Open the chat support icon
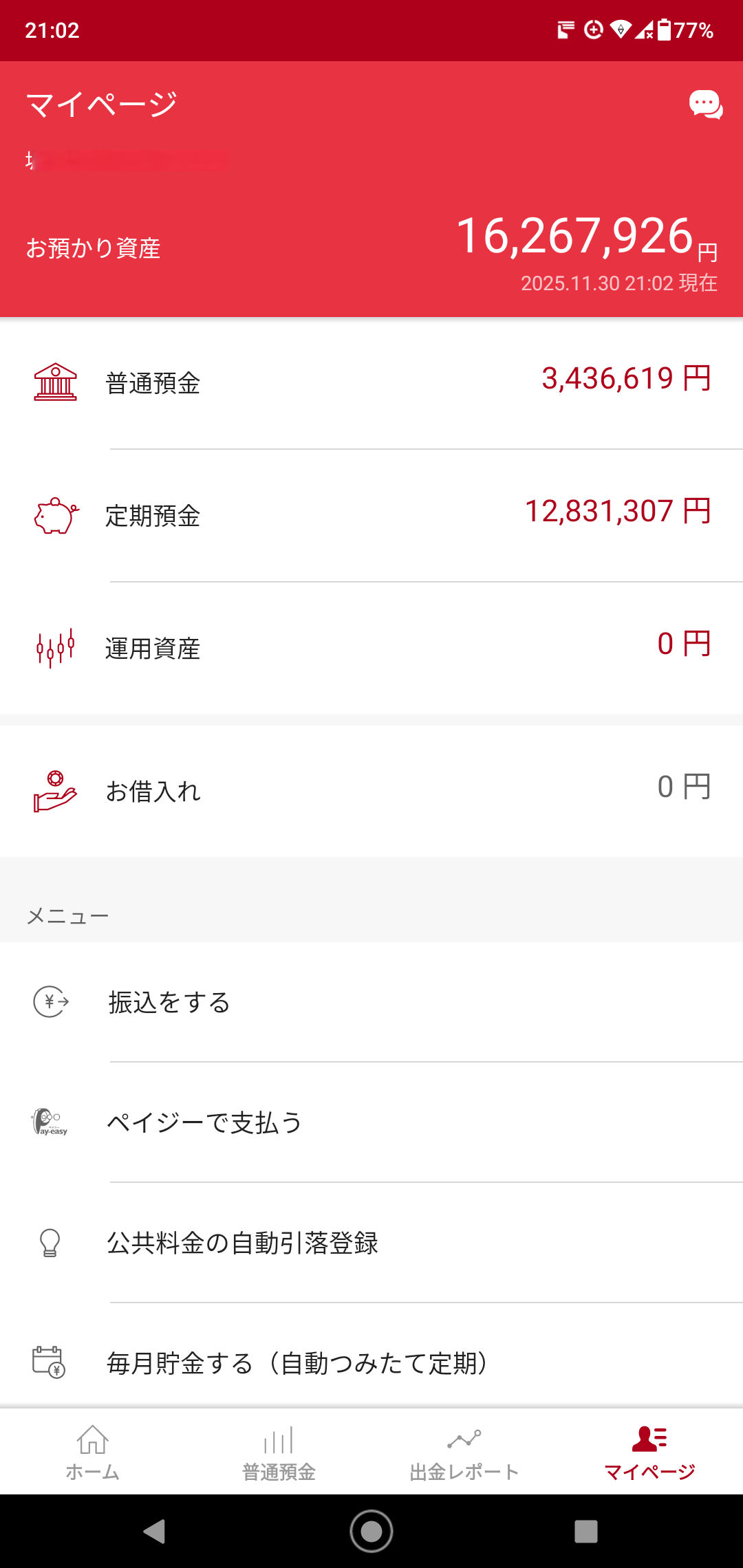The width and height of the screenshot is (743, 1568). [x=705, y=105]
